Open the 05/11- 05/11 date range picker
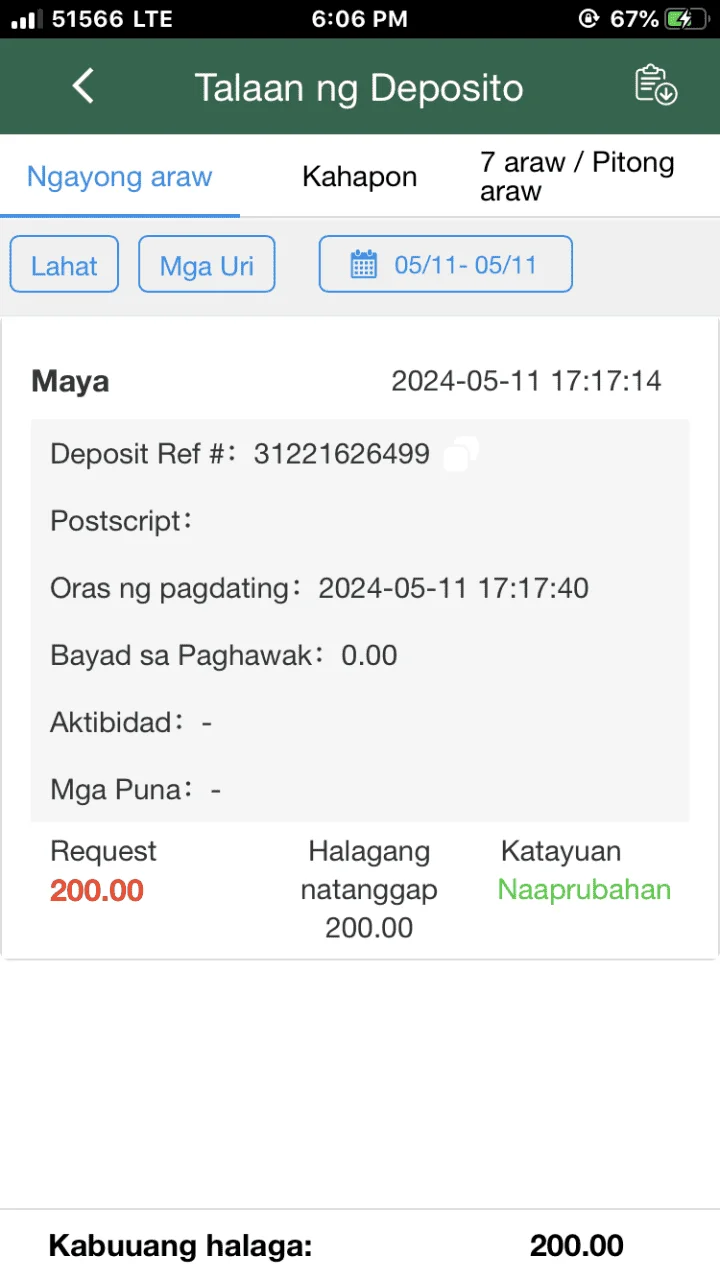This screenshot has width=720, height=1280. coord(446,264)
